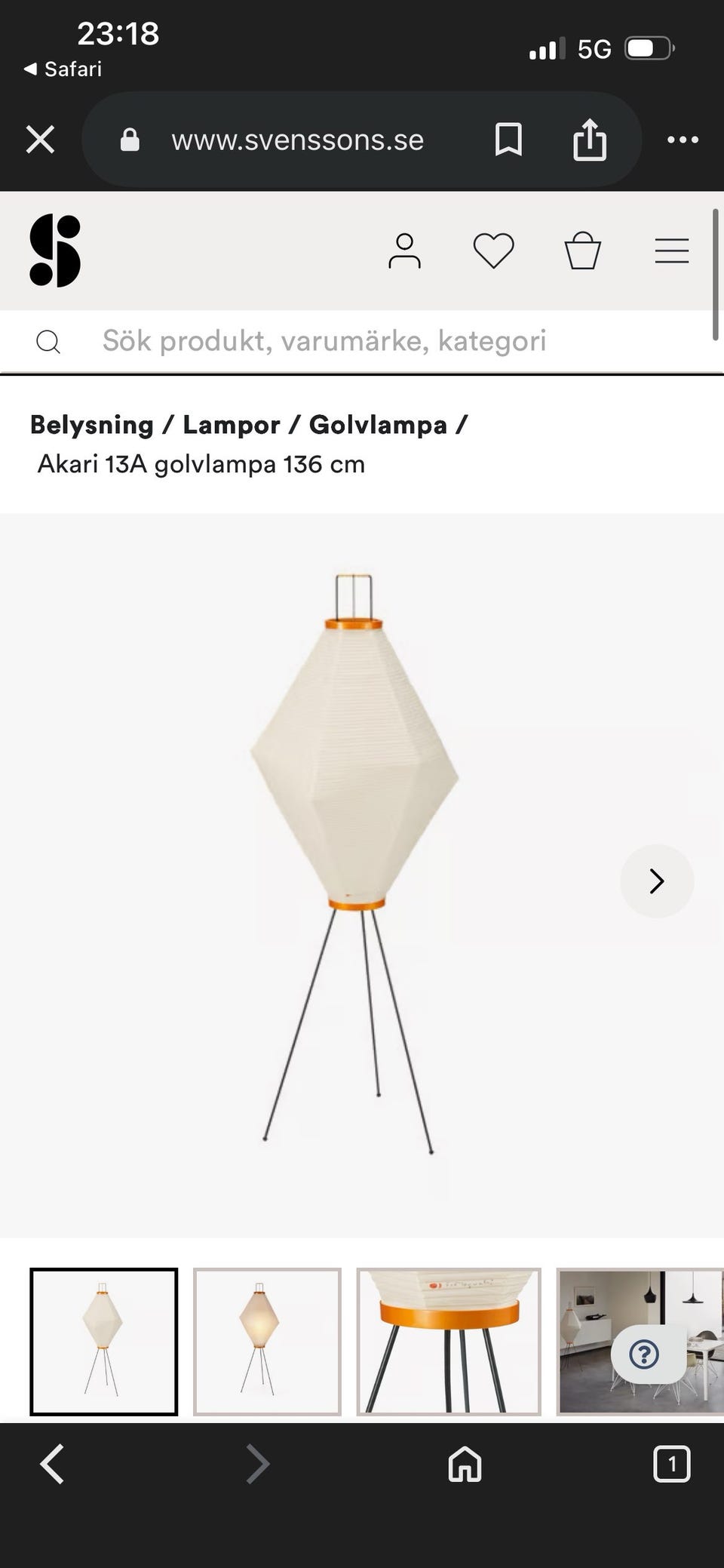Close the in-app browser page

click(40, 140)
